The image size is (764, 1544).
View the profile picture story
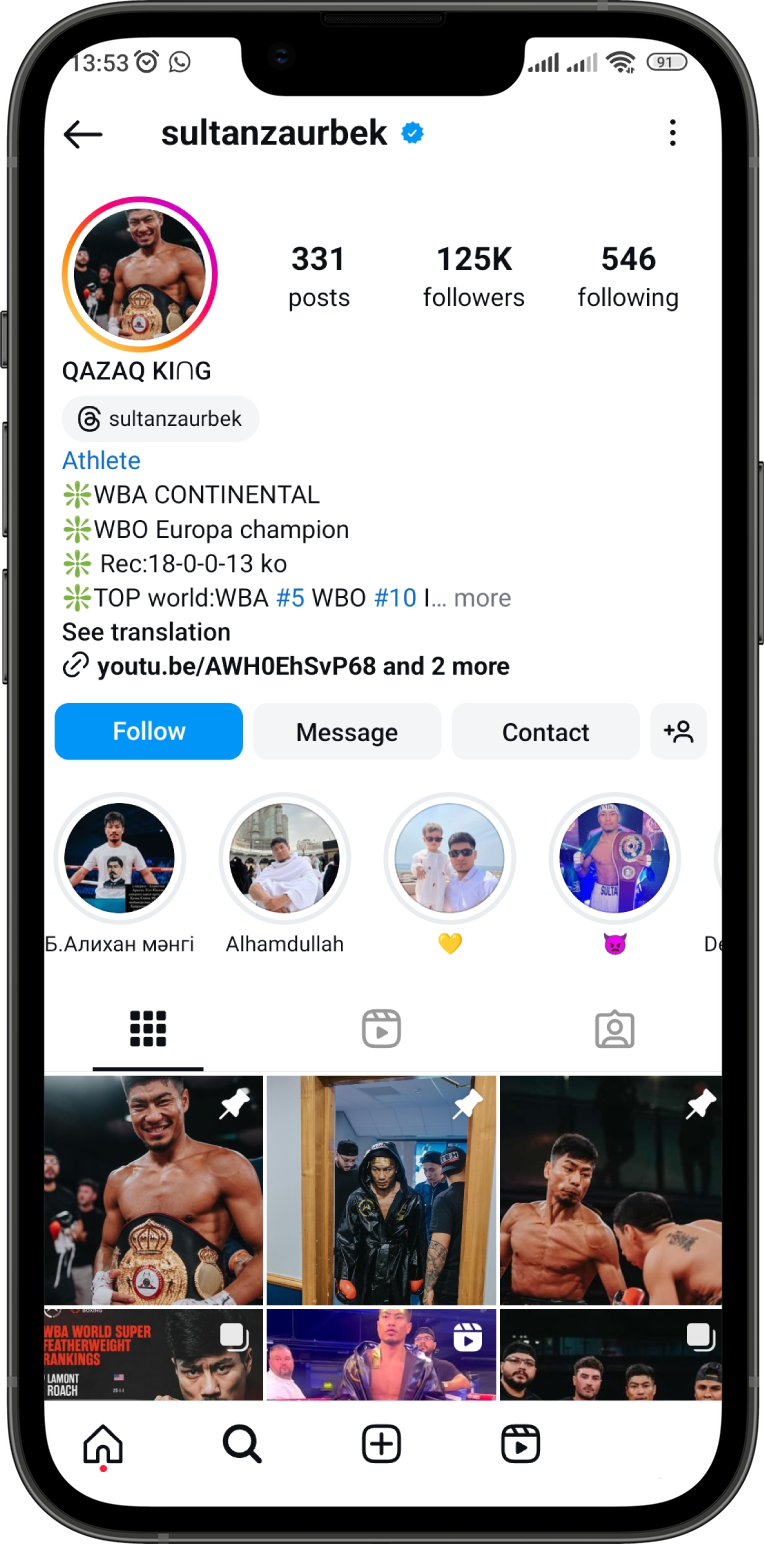(140, 274)
